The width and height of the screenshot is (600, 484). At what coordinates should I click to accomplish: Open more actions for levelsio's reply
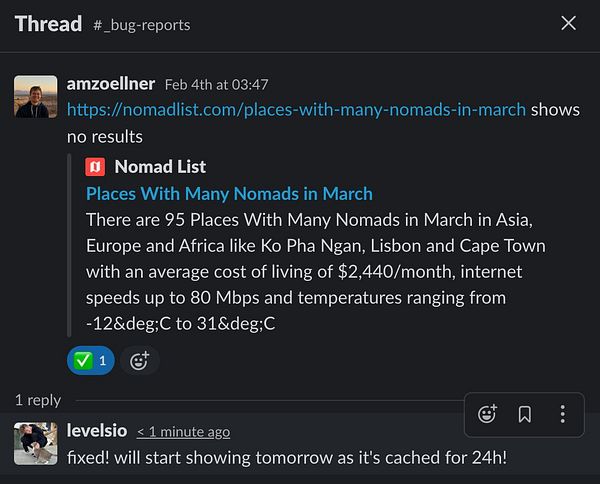pos(562,414)
